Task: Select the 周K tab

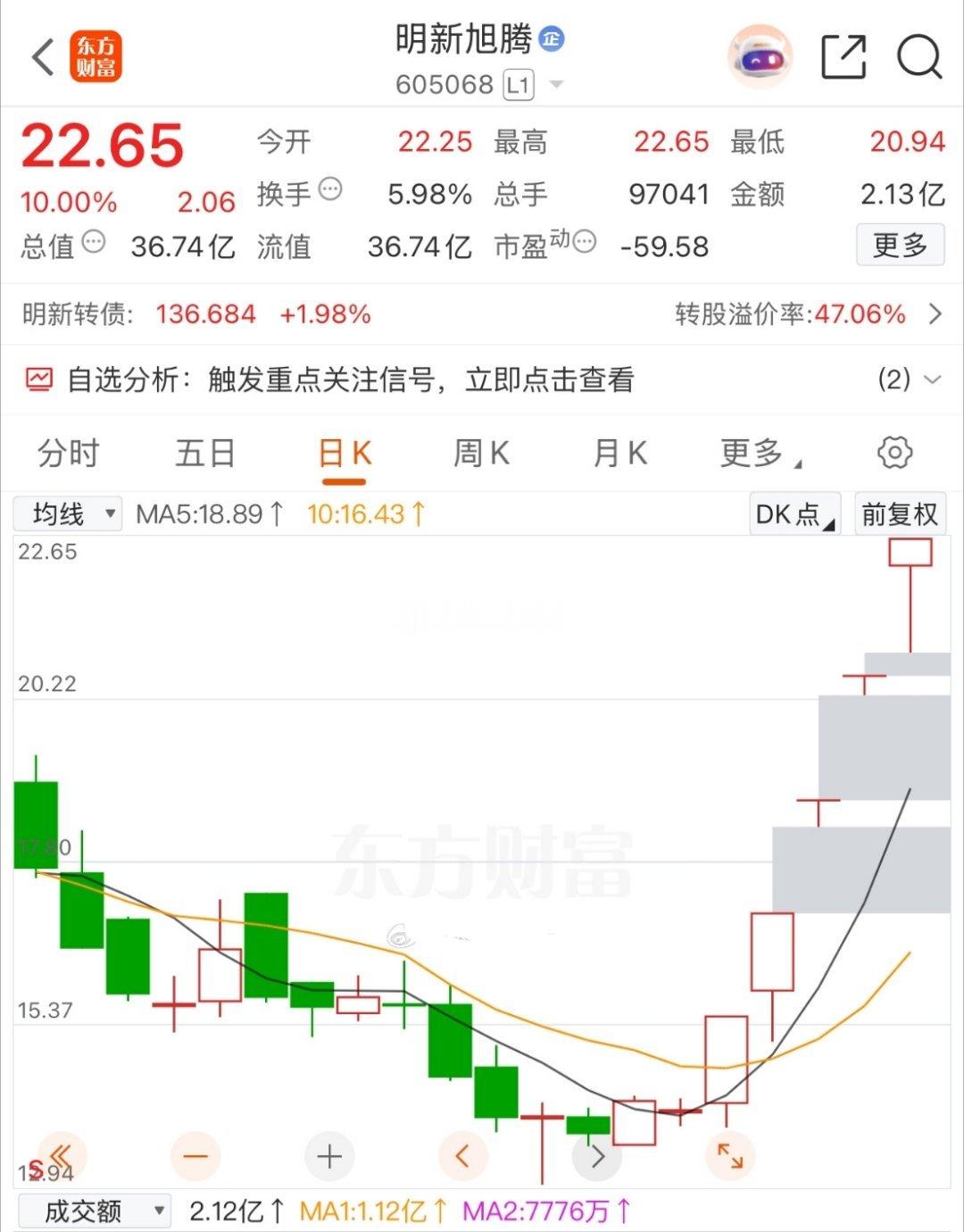Action: [x=482, y=454]
